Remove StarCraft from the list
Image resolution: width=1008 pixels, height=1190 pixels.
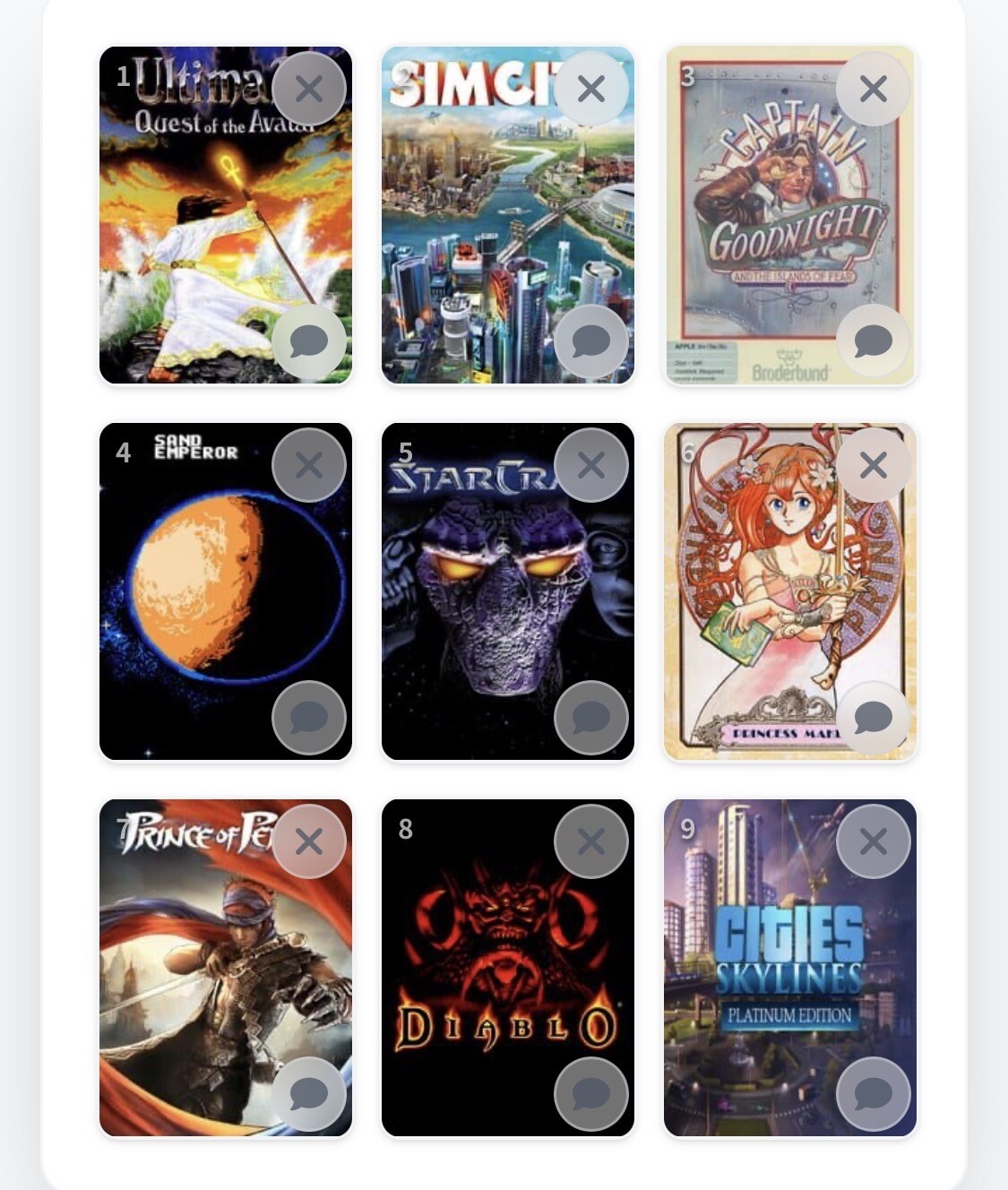pyautogui.click(x=590, y=465)
